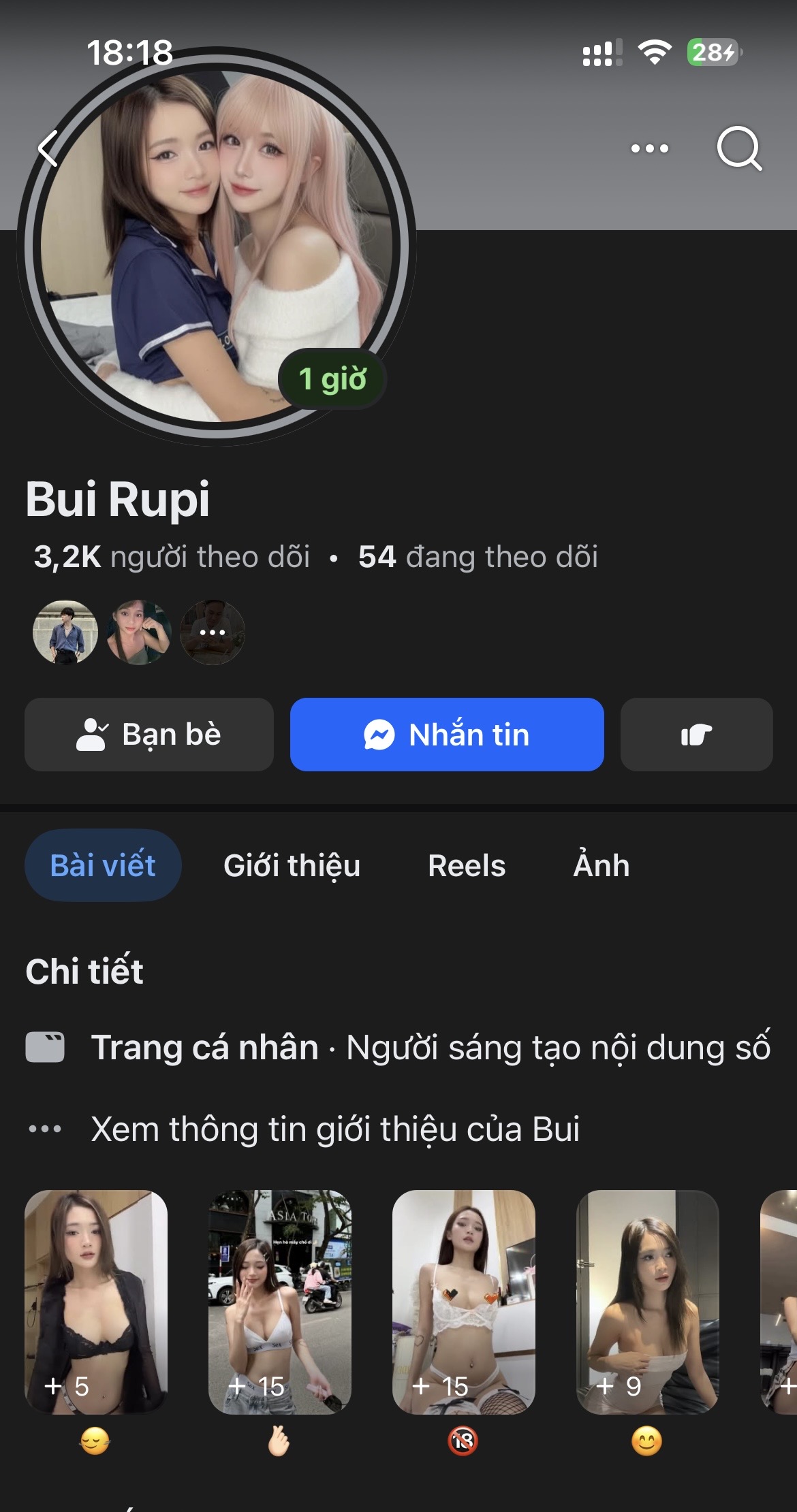Tap the pointing-hand poke button
The image size is (797, 1512).
click(x=696, y=735)
